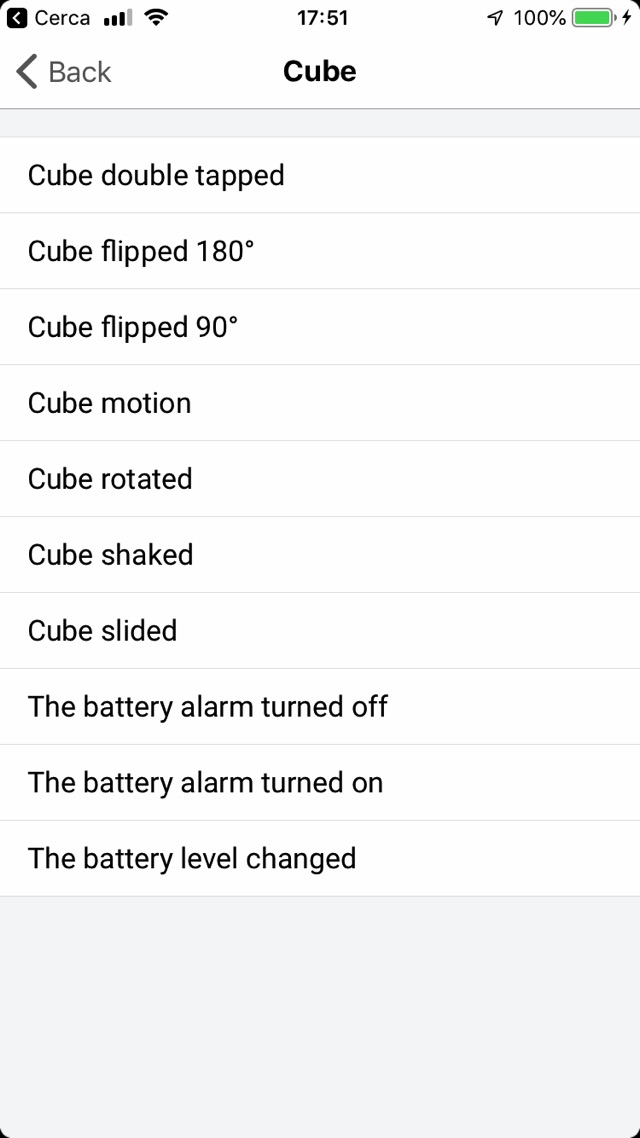This screenshot has width=640, height=1138.
Task: Return to Cerca app via status bar
Action: tap(48, 17)
